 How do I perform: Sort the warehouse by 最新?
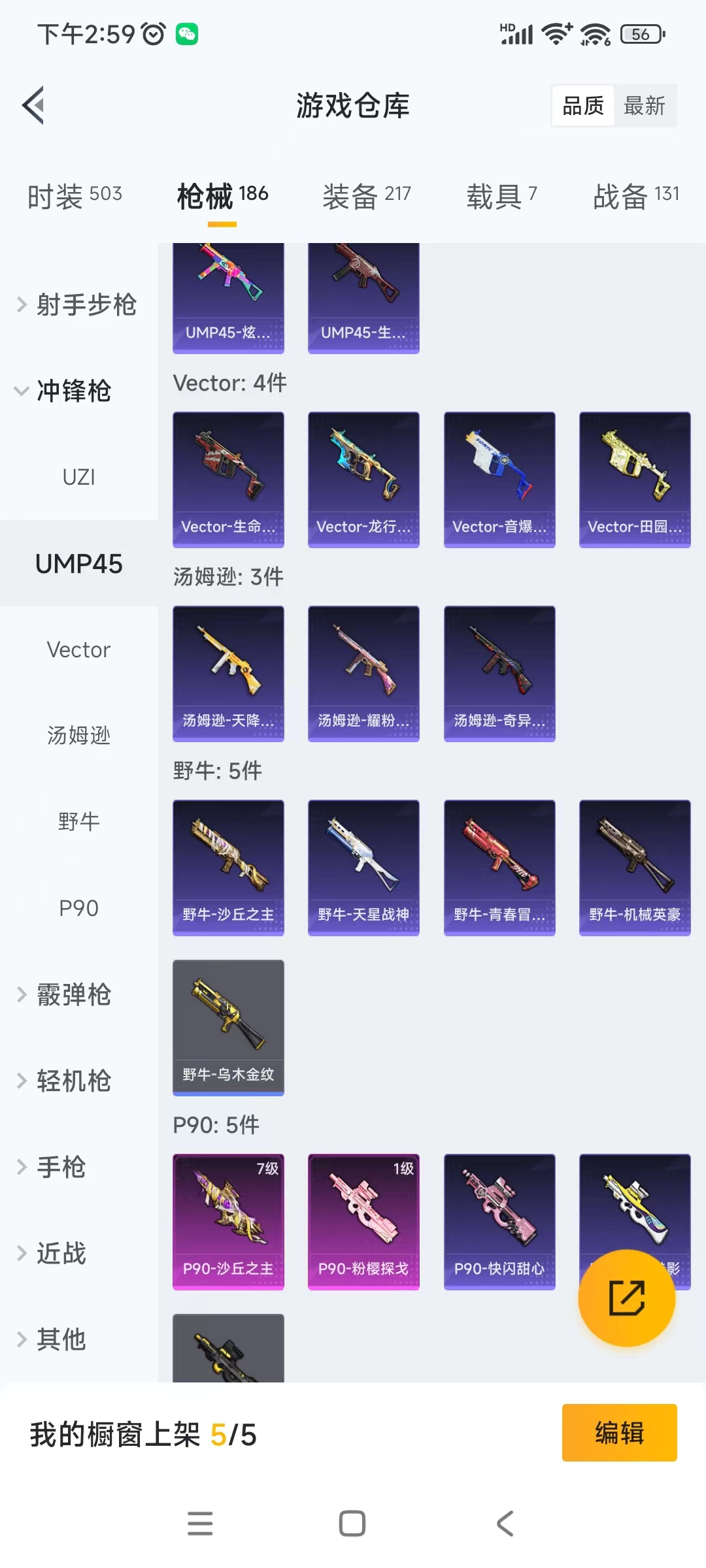coord(644,106)
